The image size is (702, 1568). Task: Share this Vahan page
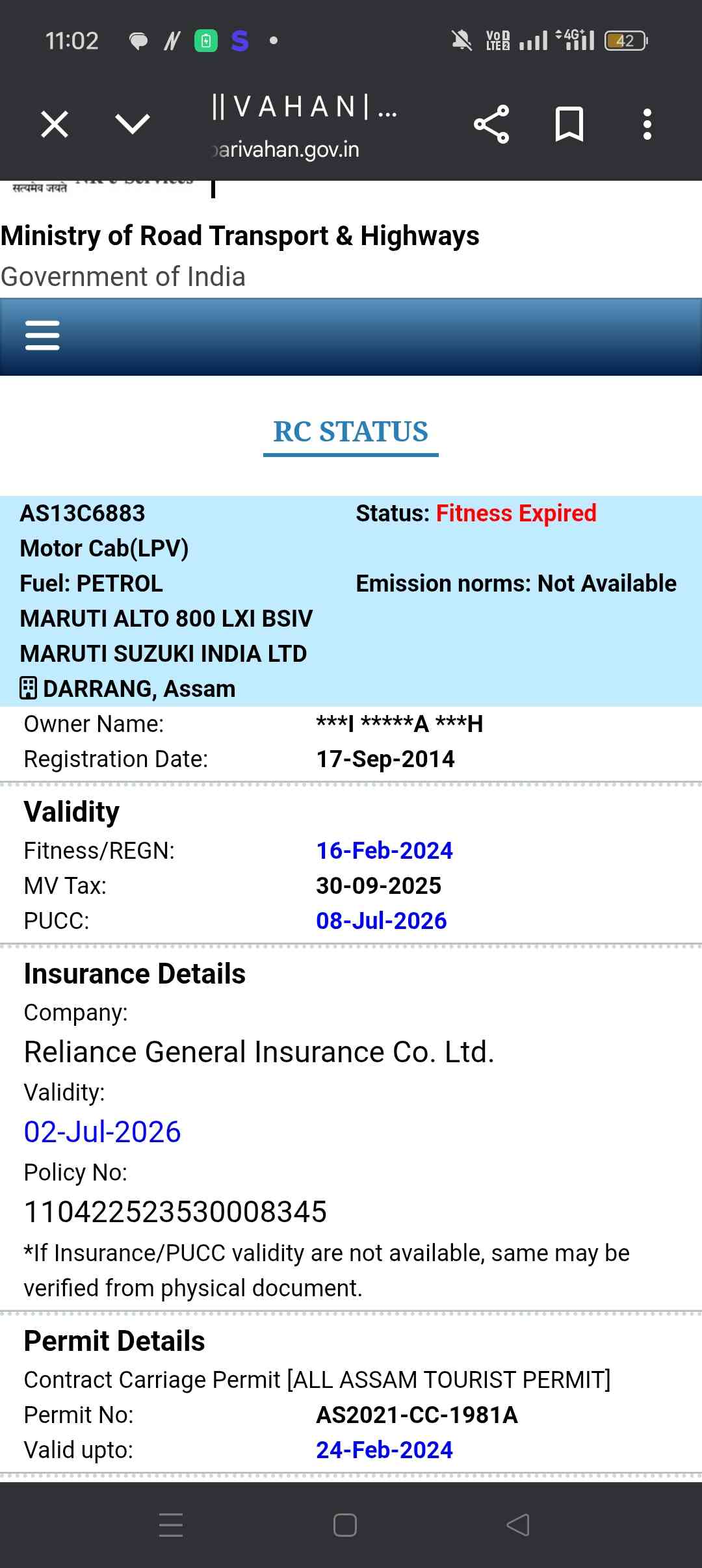[491, 124]
